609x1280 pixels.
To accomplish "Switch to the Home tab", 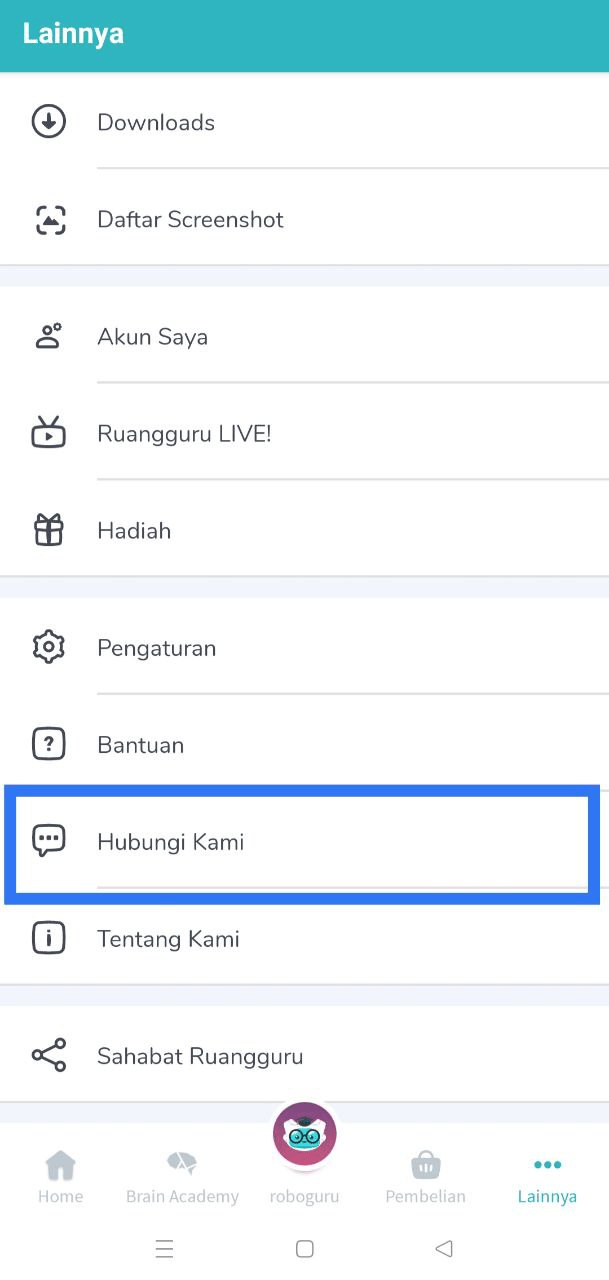I will click(61, 1177).
